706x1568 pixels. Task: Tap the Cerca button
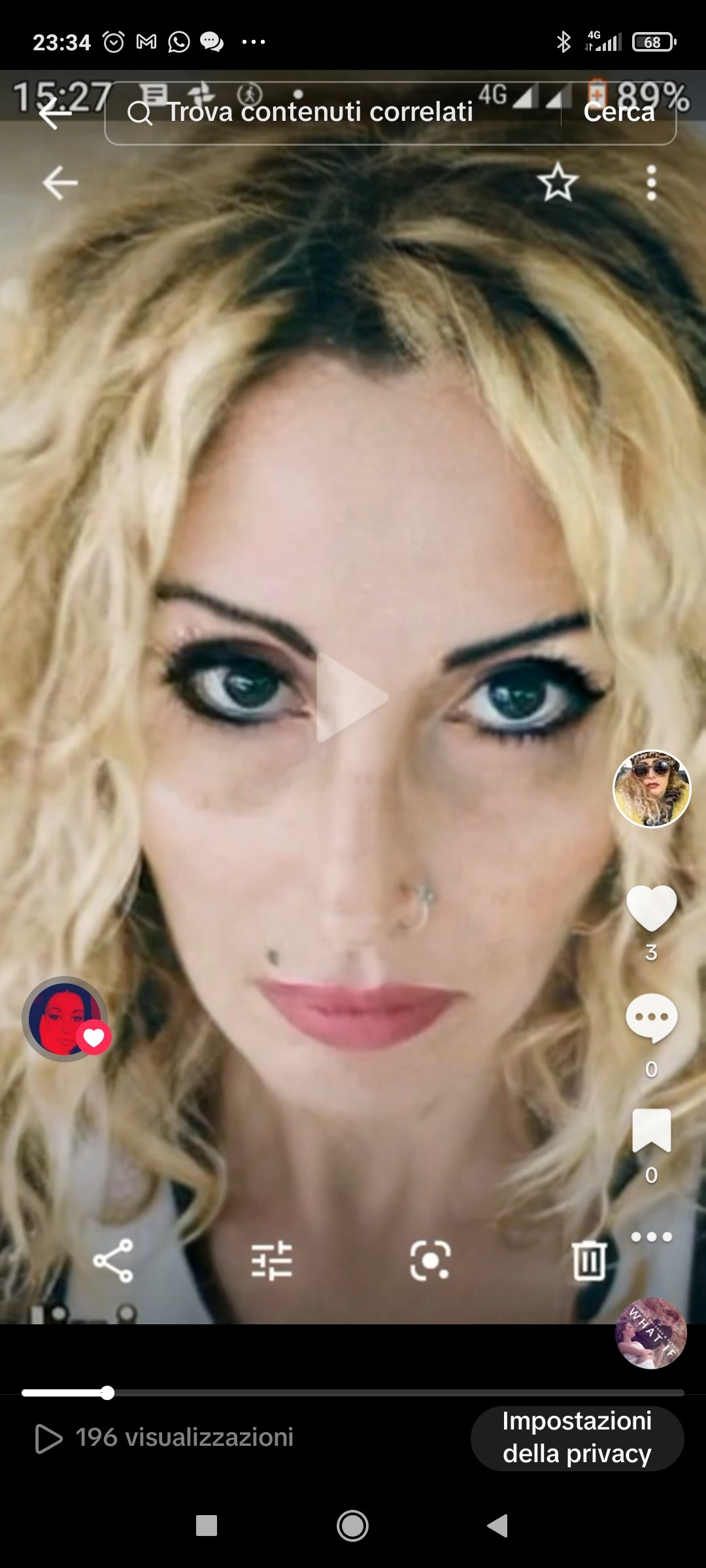(618, 112)
